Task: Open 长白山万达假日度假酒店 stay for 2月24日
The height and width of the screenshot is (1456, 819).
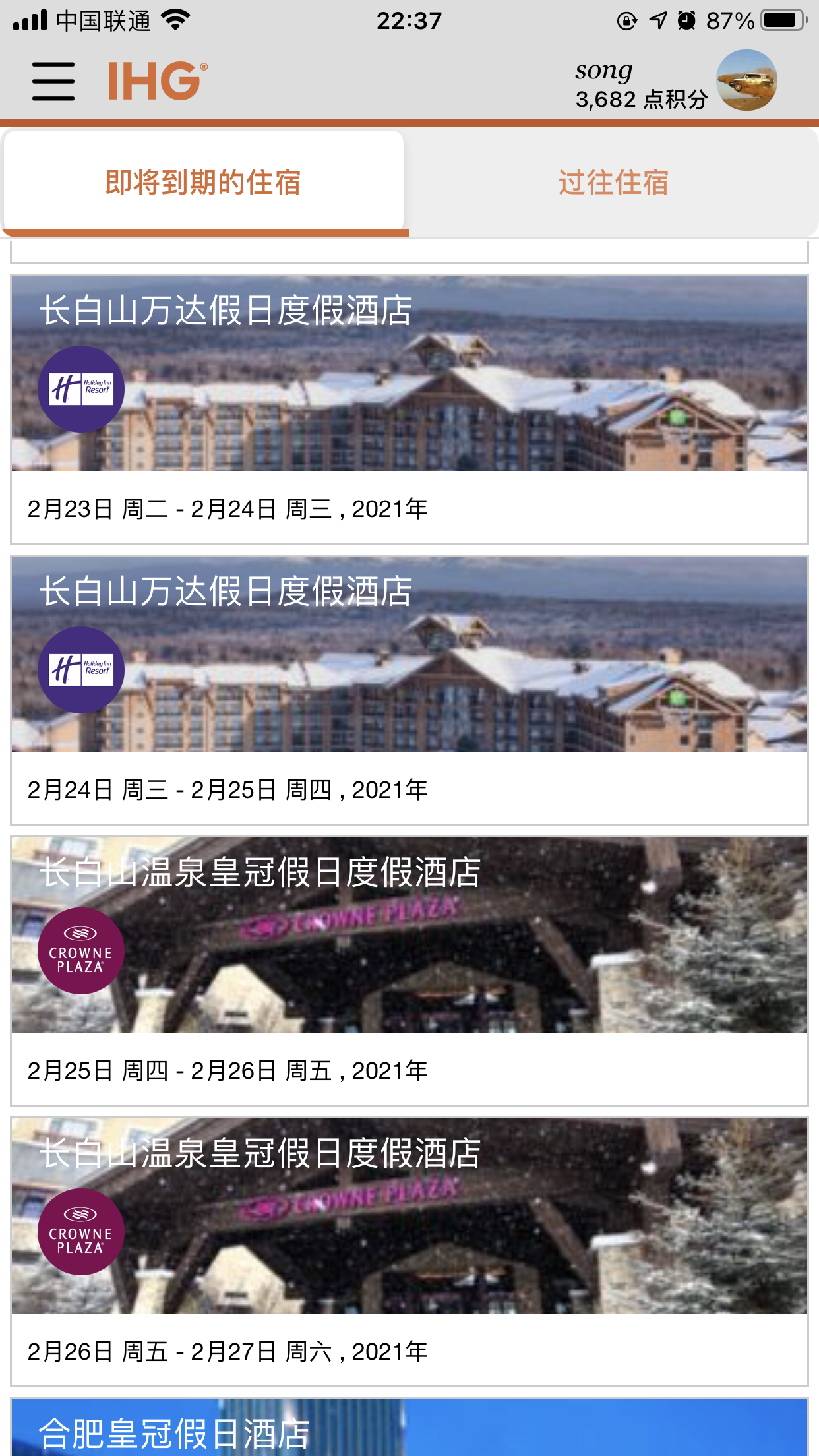Action: pos(409,689)
